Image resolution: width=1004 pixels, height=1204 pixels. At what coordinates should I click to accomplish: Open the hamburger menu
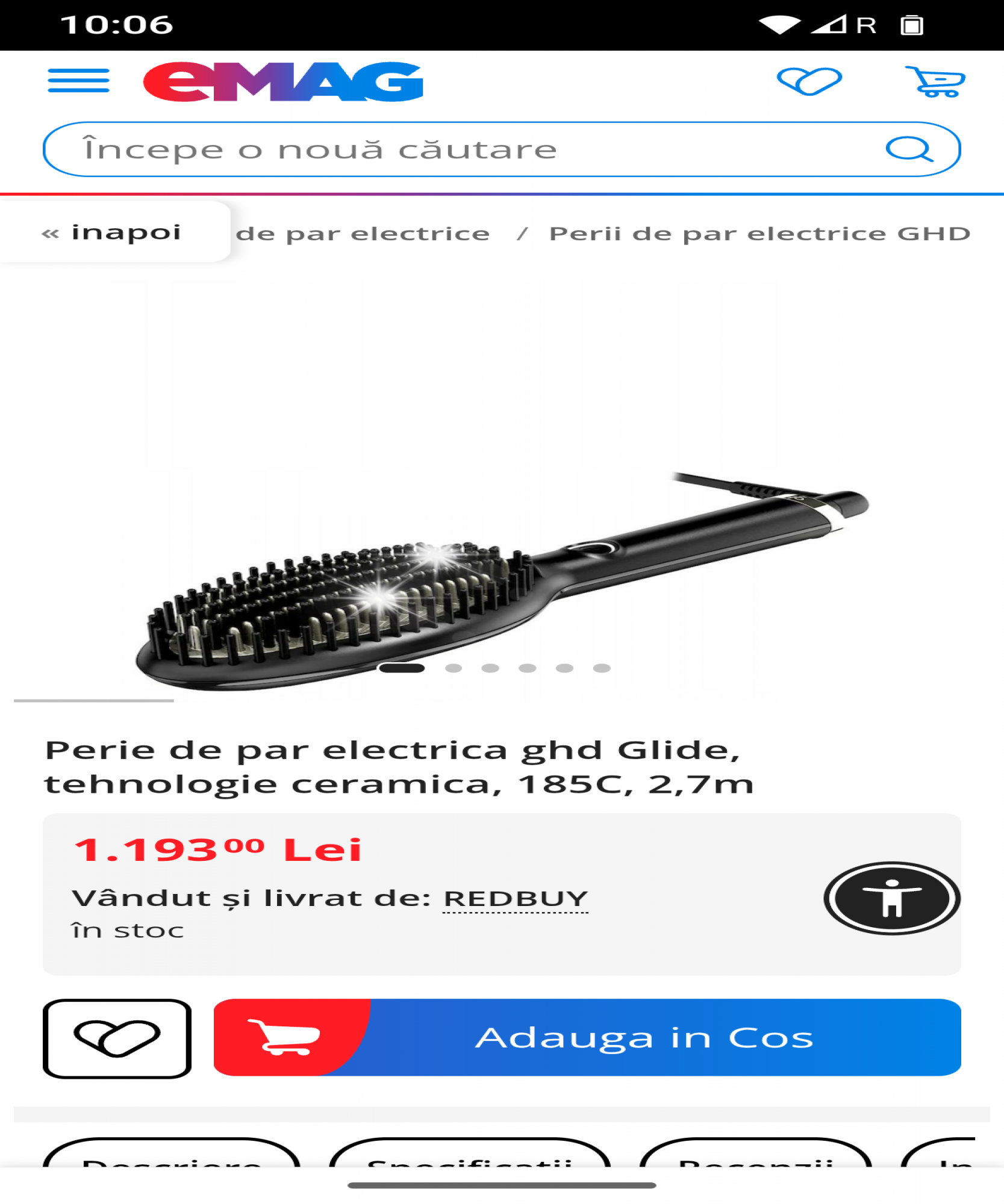click(78, 81)
